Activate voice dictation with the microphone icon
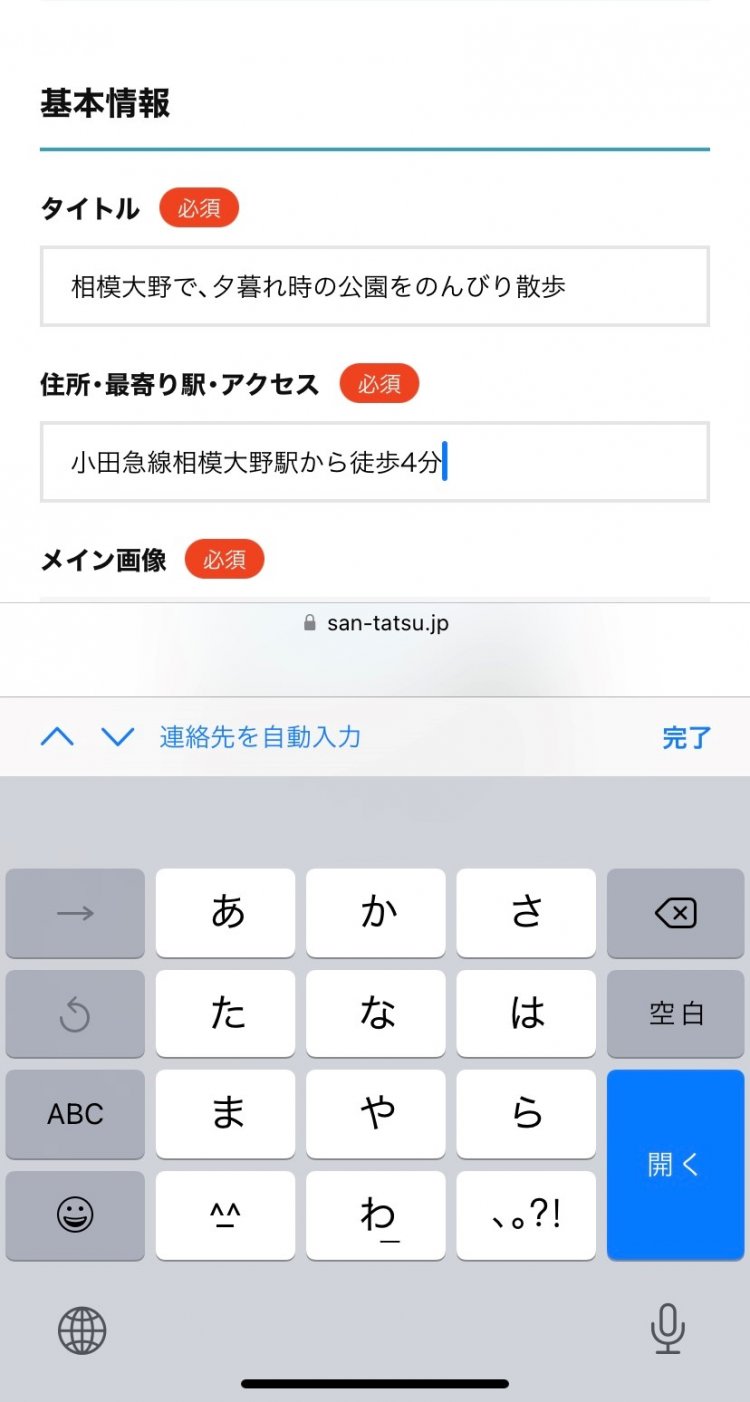The image size is (750, 1402). click(x=668, y=1330)
